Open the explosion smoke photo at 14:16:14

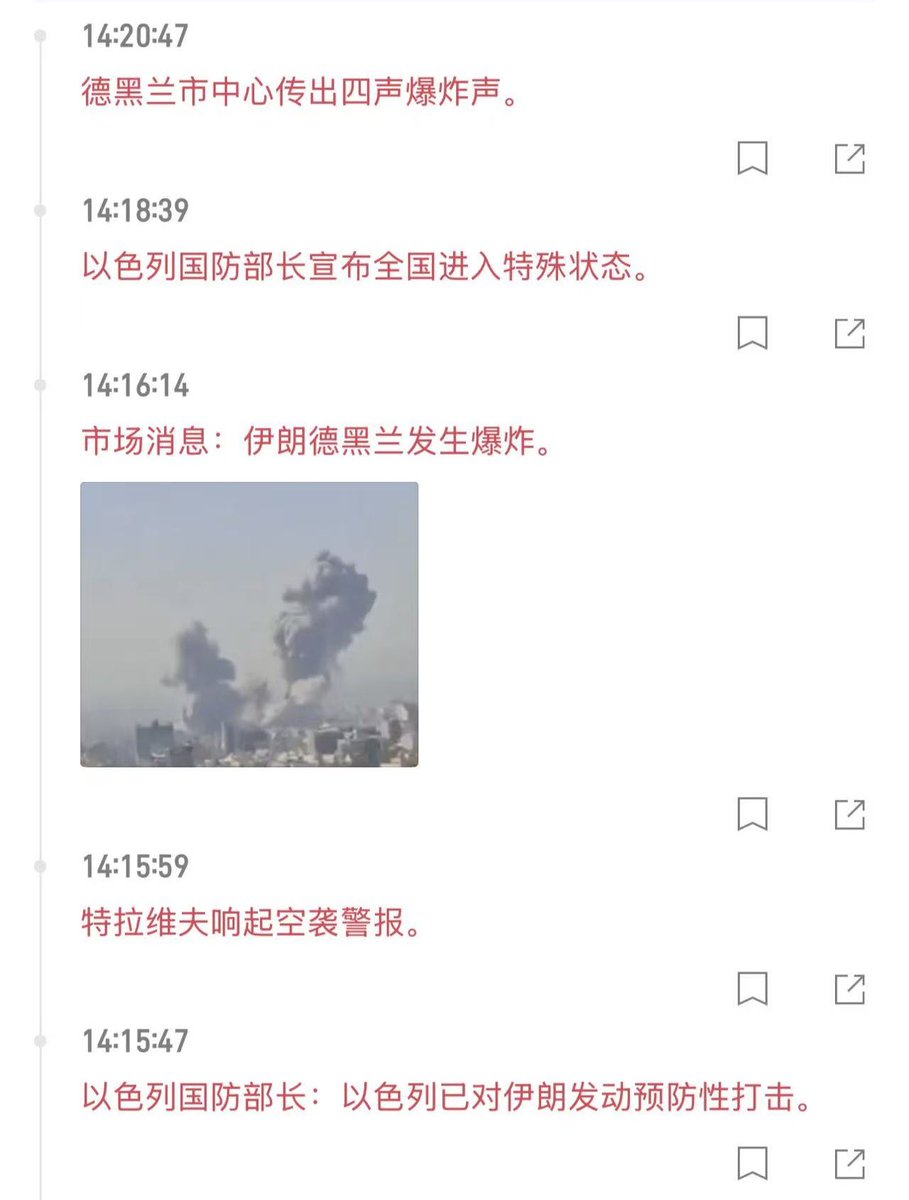pyautogui.click(x=249, y=624)
